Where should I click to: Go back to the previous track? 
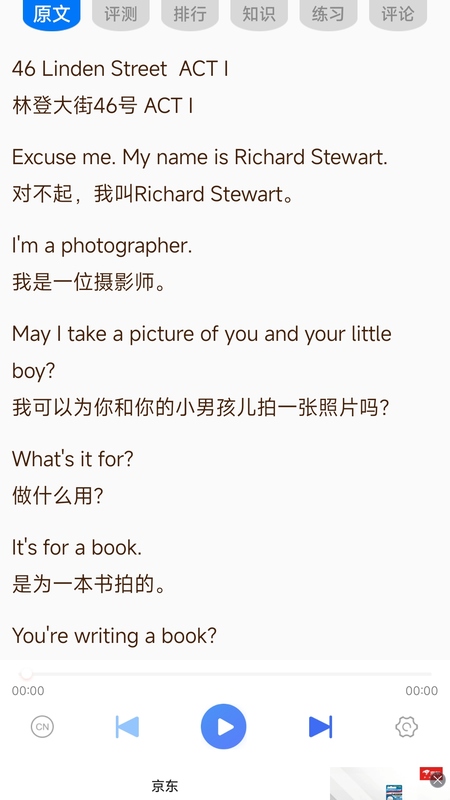point(127,727)
